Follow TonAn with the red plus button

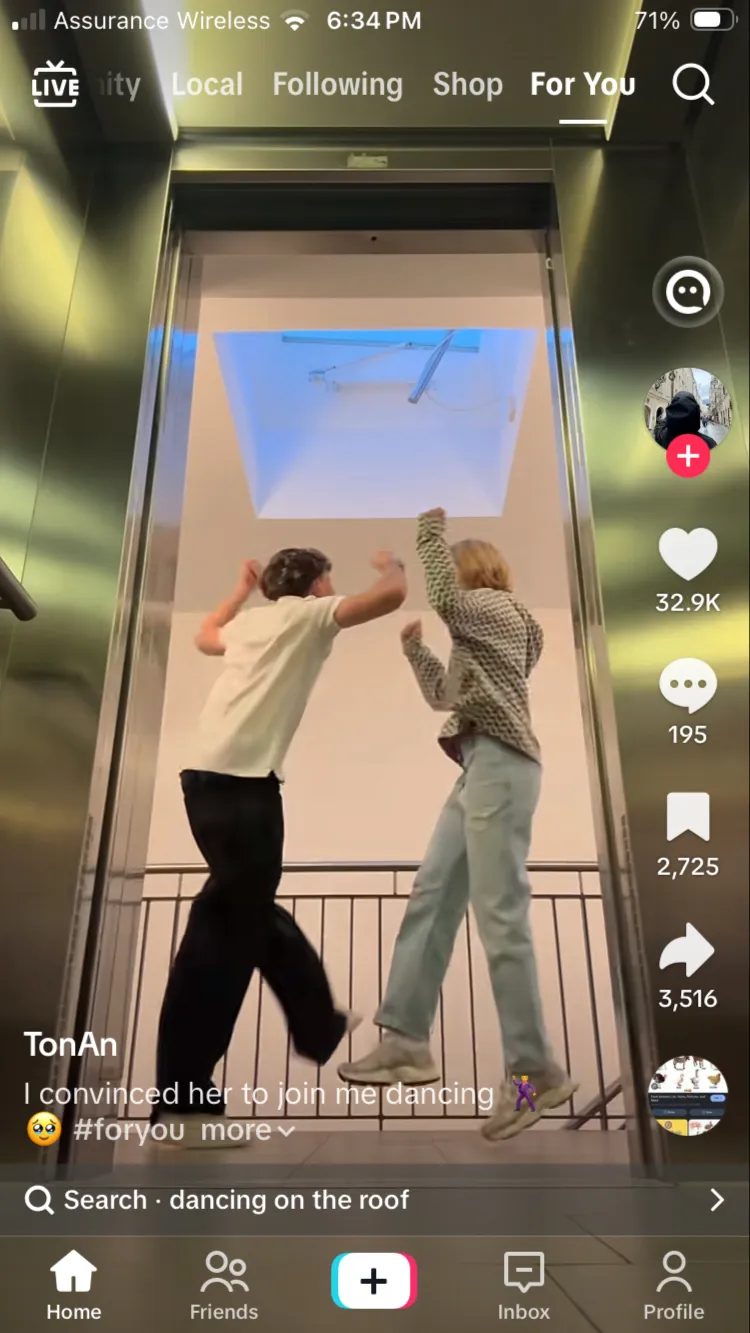pos(688,457)
